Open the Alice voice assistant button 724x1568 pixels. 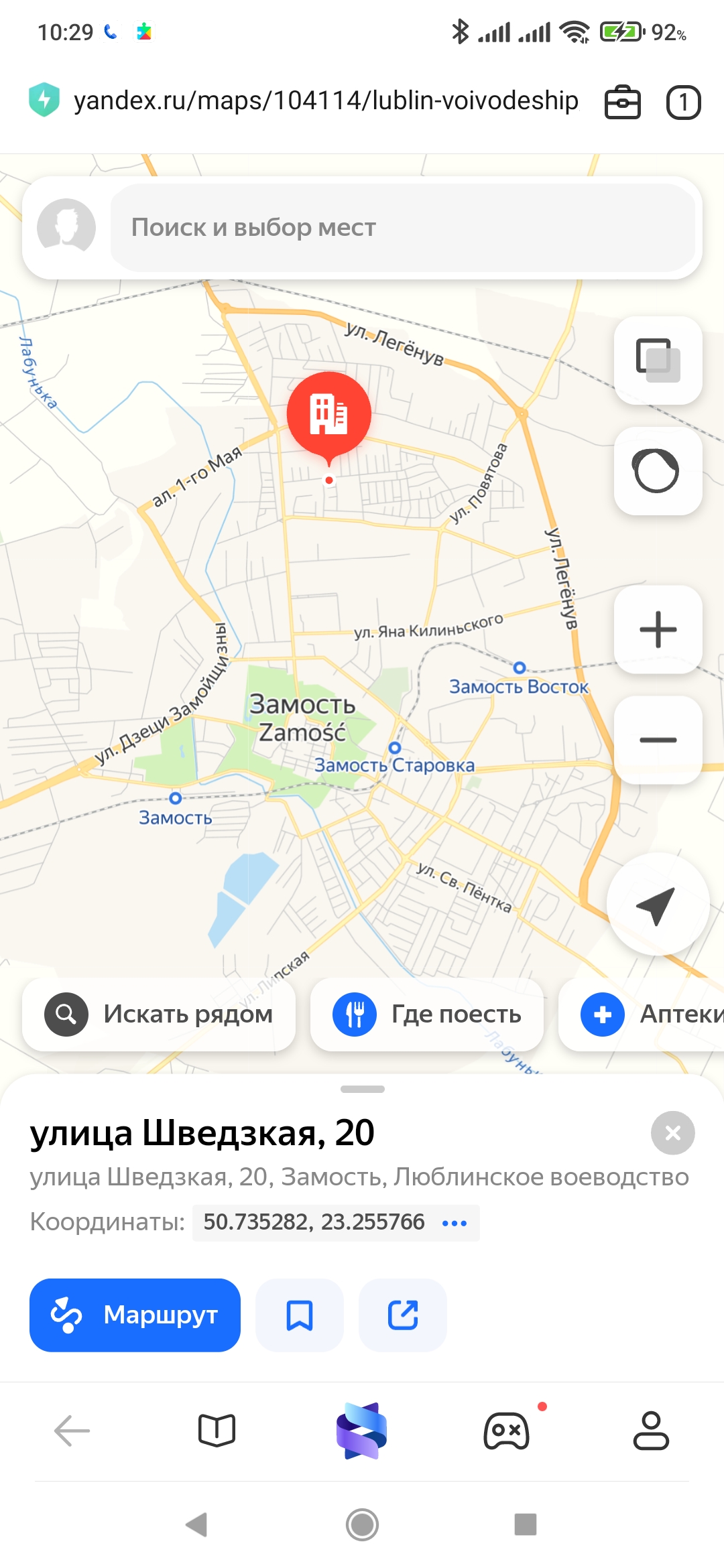click(658, 471)
